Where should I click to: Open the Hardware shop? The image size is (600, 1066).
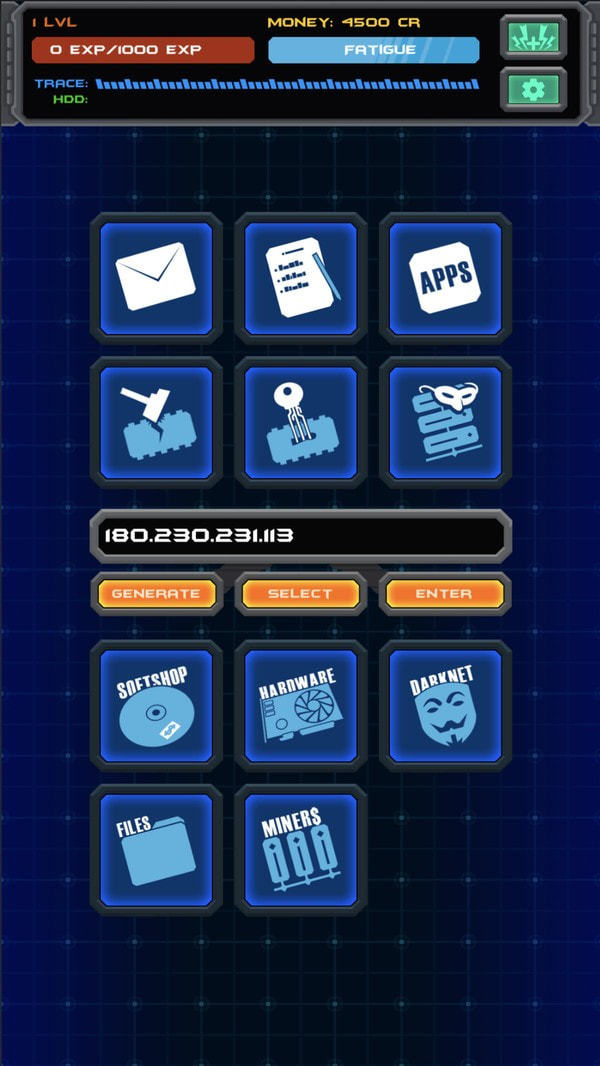pos(300,706)
